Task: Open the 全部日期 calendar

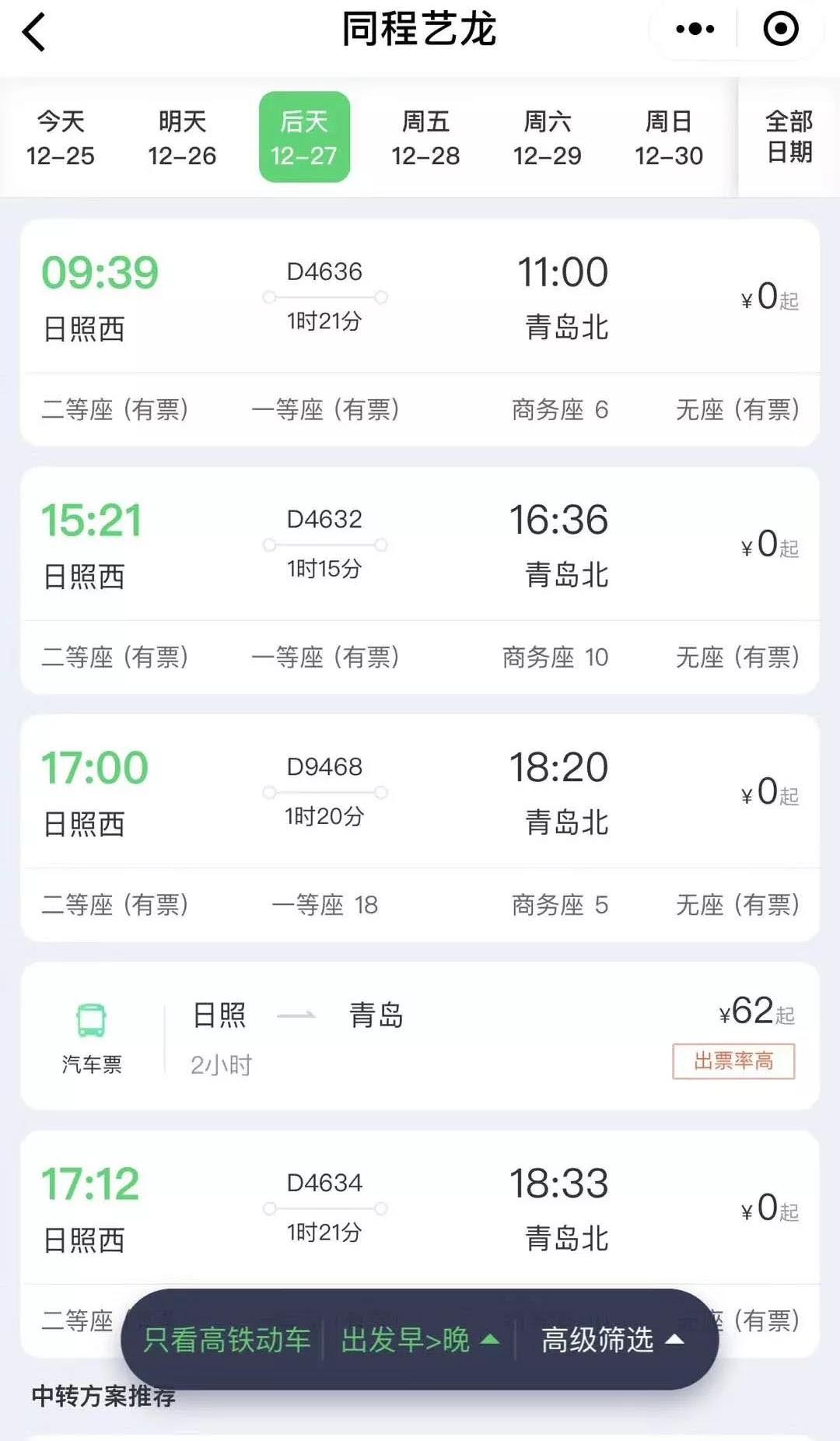Action: point(789,137)
